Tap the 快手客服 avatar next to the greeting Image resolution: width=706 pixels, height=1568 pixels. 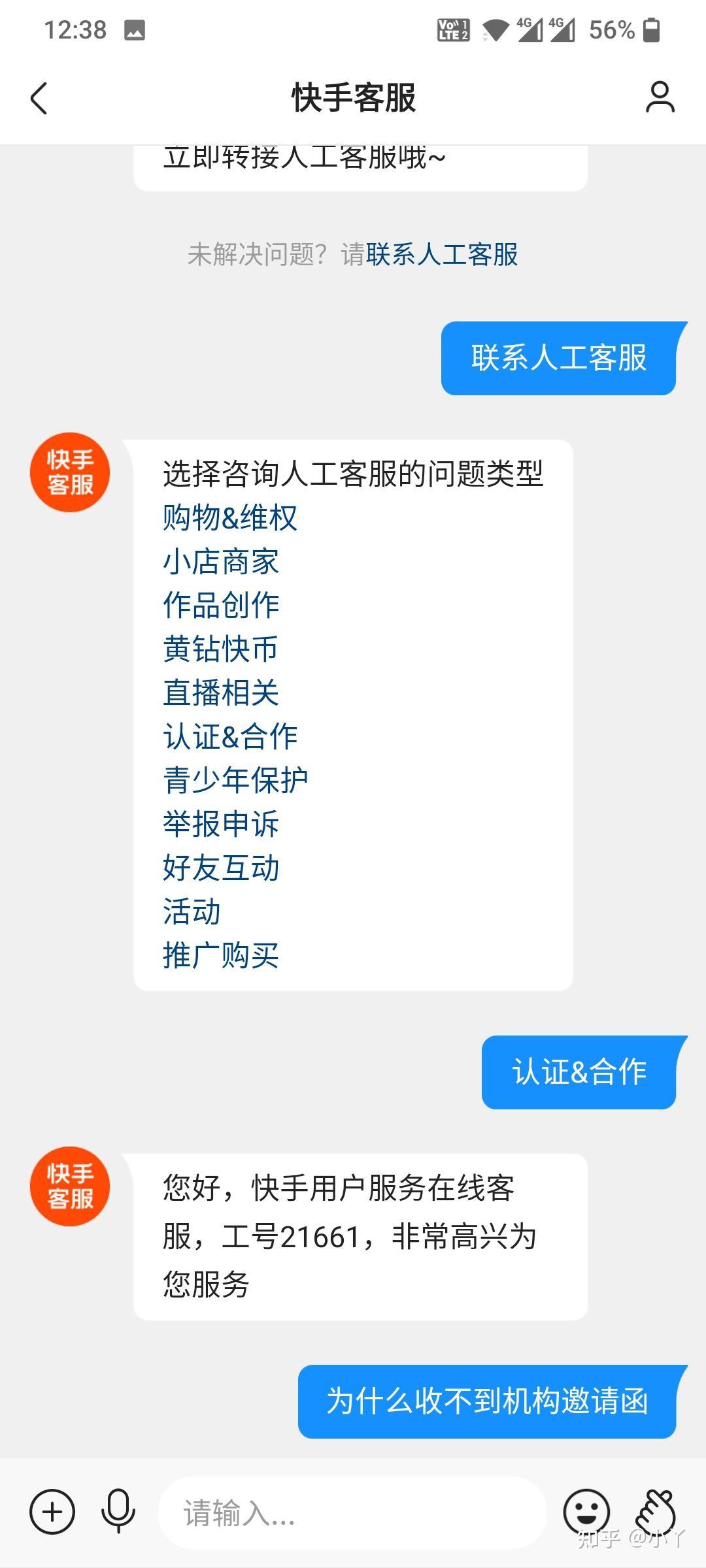69,1186
